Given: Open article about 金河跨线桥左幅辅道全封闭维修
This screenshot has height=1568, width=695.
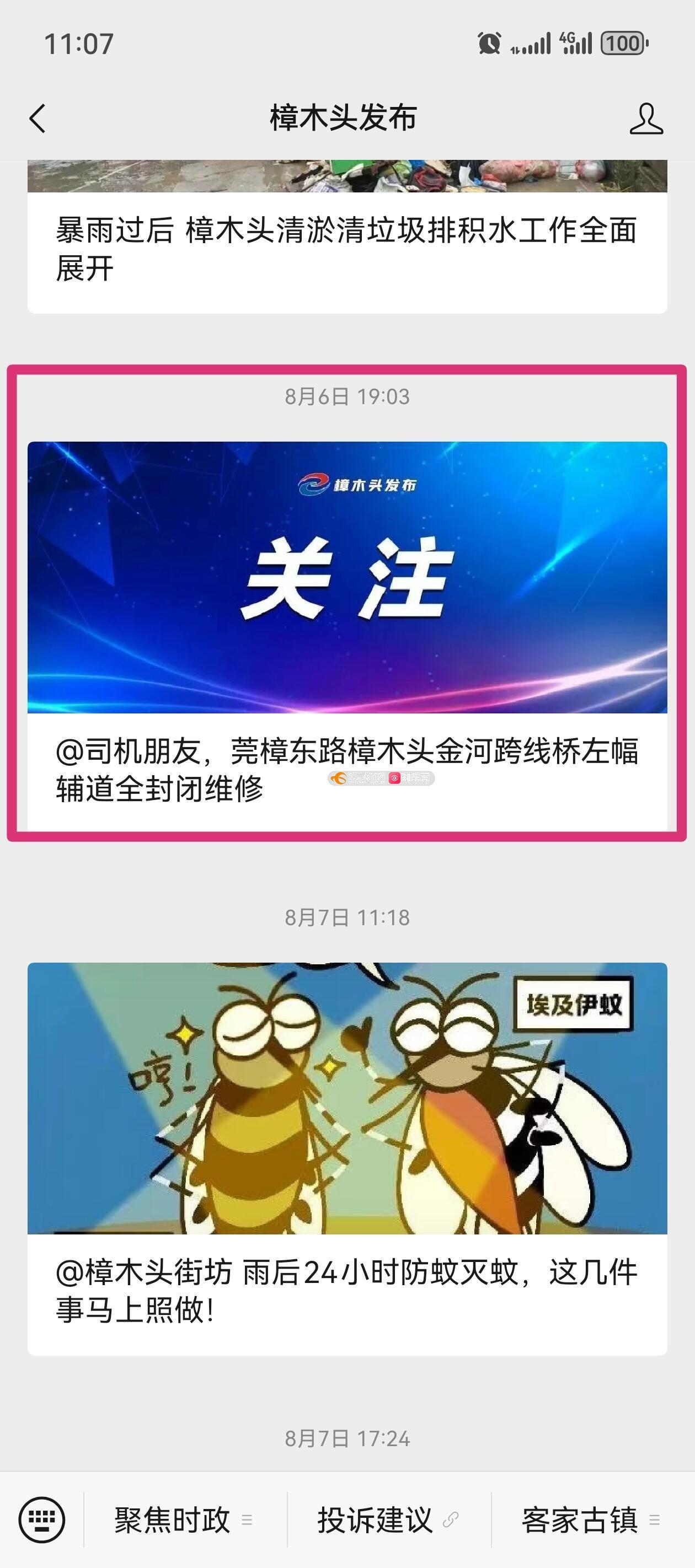Looking at the screenshot, I should pos(347,636).
